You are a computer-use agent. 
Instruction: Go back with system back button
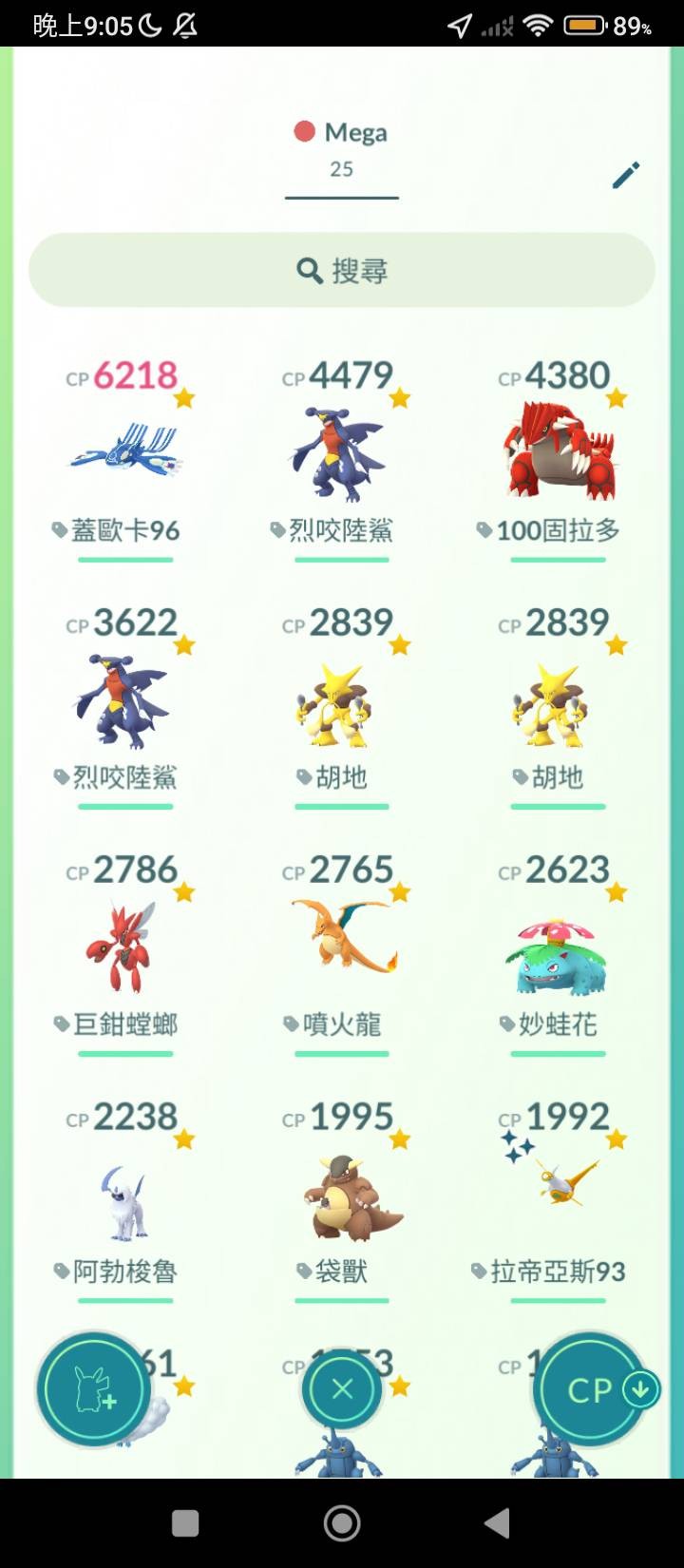point(497,1523)
